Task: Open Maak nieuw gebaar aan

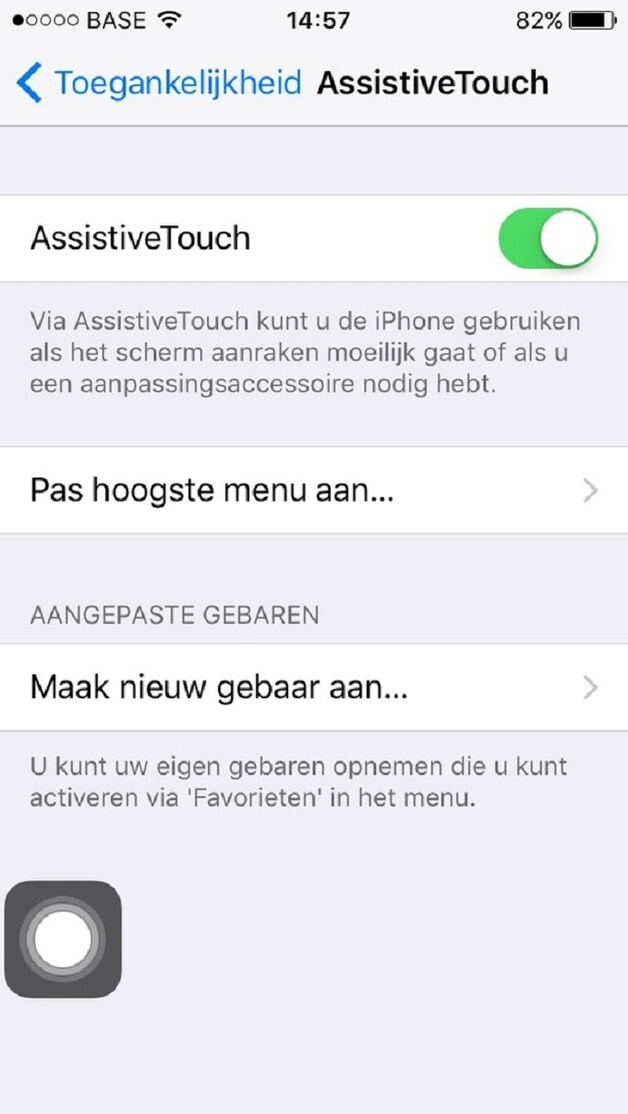Action: (x=314, y=687)
